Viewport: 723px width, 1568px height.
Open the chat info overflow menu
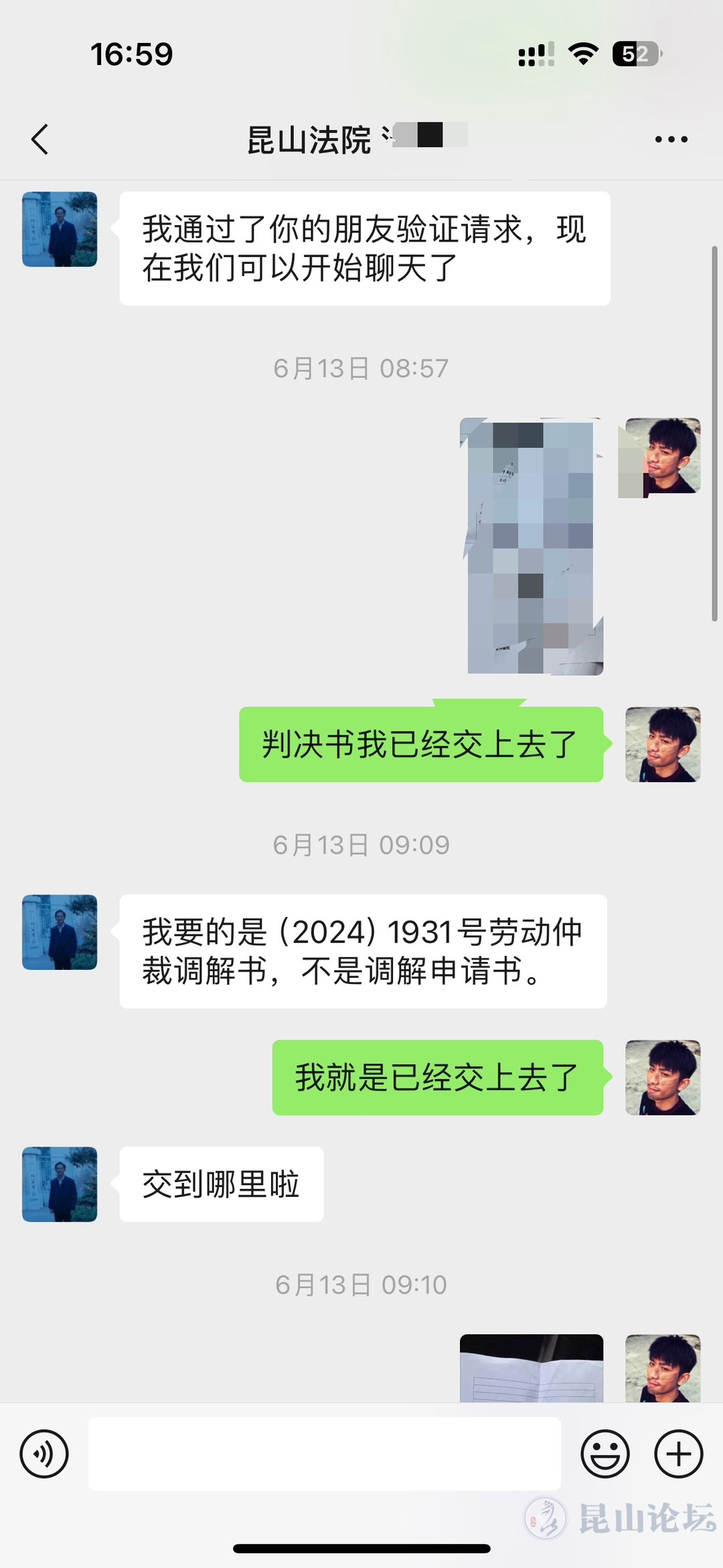coord(671,139)
